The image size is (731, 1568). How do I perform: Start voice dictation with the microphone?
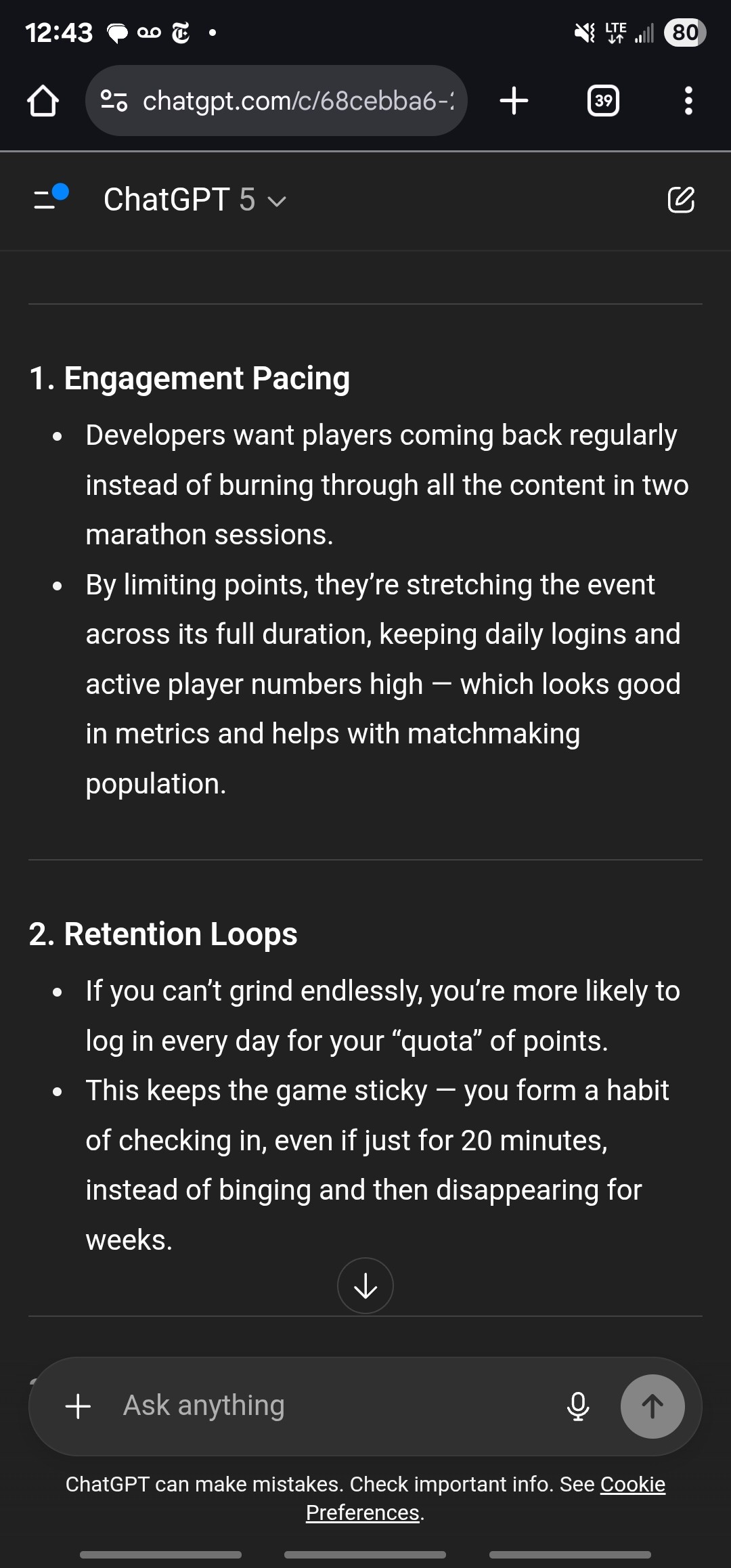pos(578,1406)
